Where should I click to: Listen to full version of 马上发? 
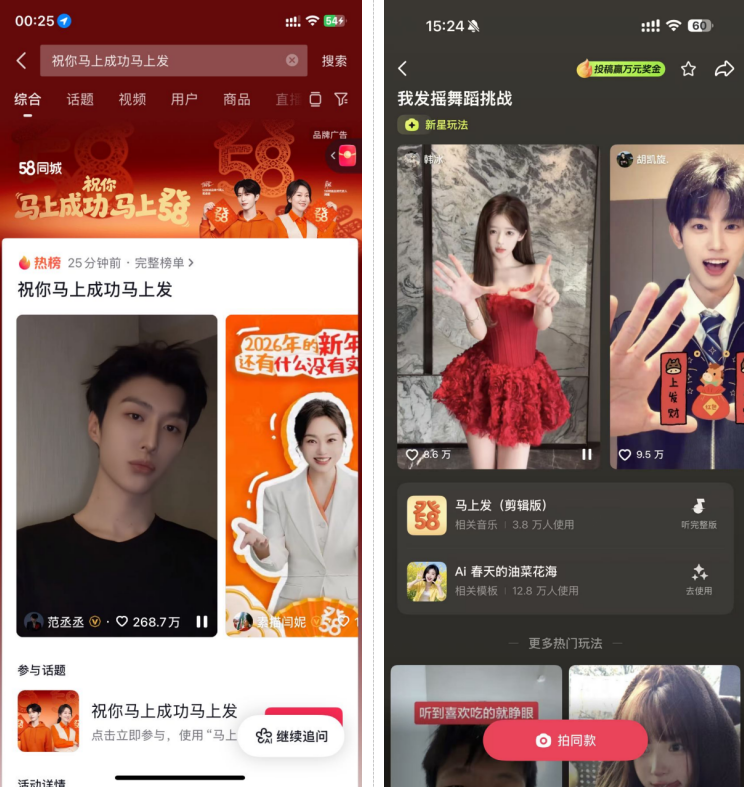pos(699,514)
